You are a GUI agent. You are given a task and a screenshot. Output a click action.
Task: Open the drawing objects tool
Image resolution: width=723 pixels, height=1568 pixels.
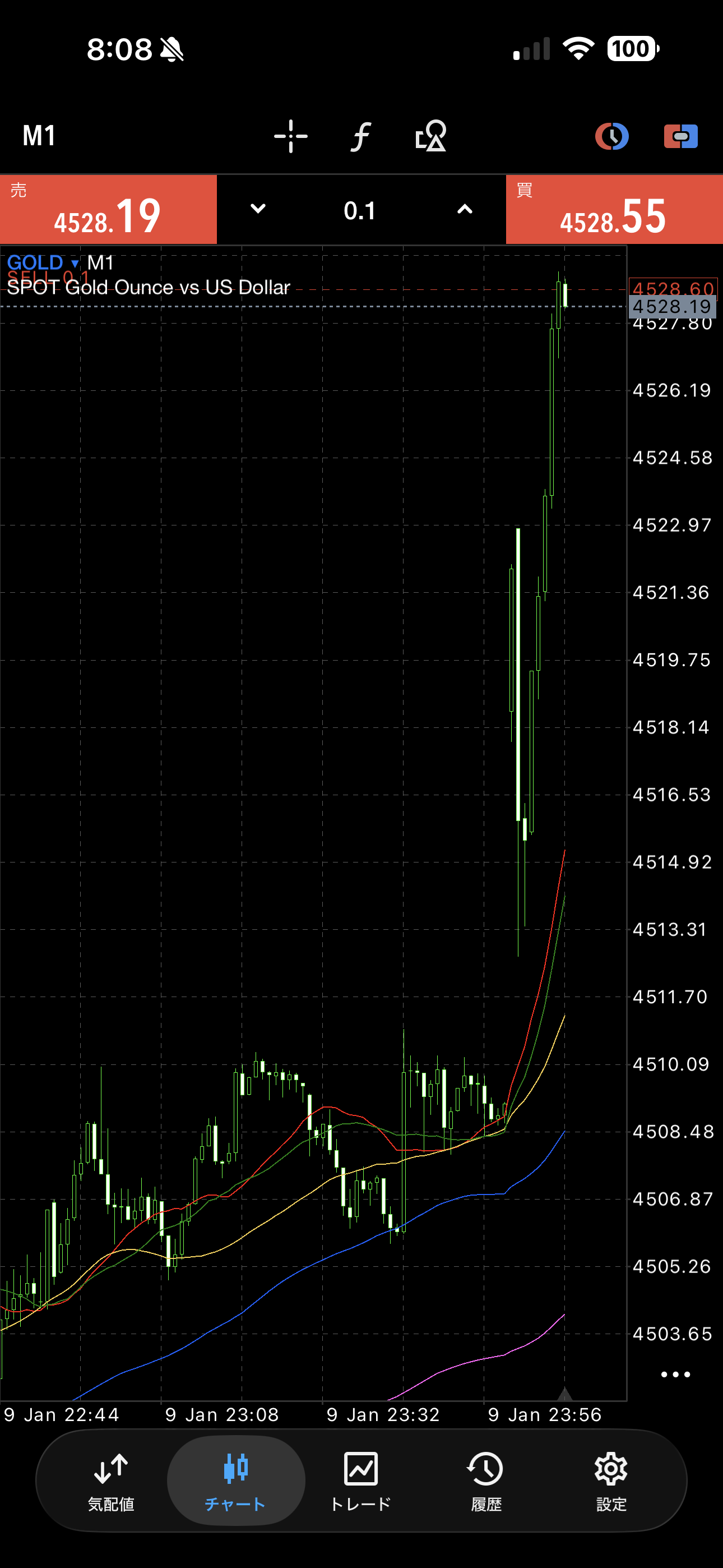[x=430, y=136]
